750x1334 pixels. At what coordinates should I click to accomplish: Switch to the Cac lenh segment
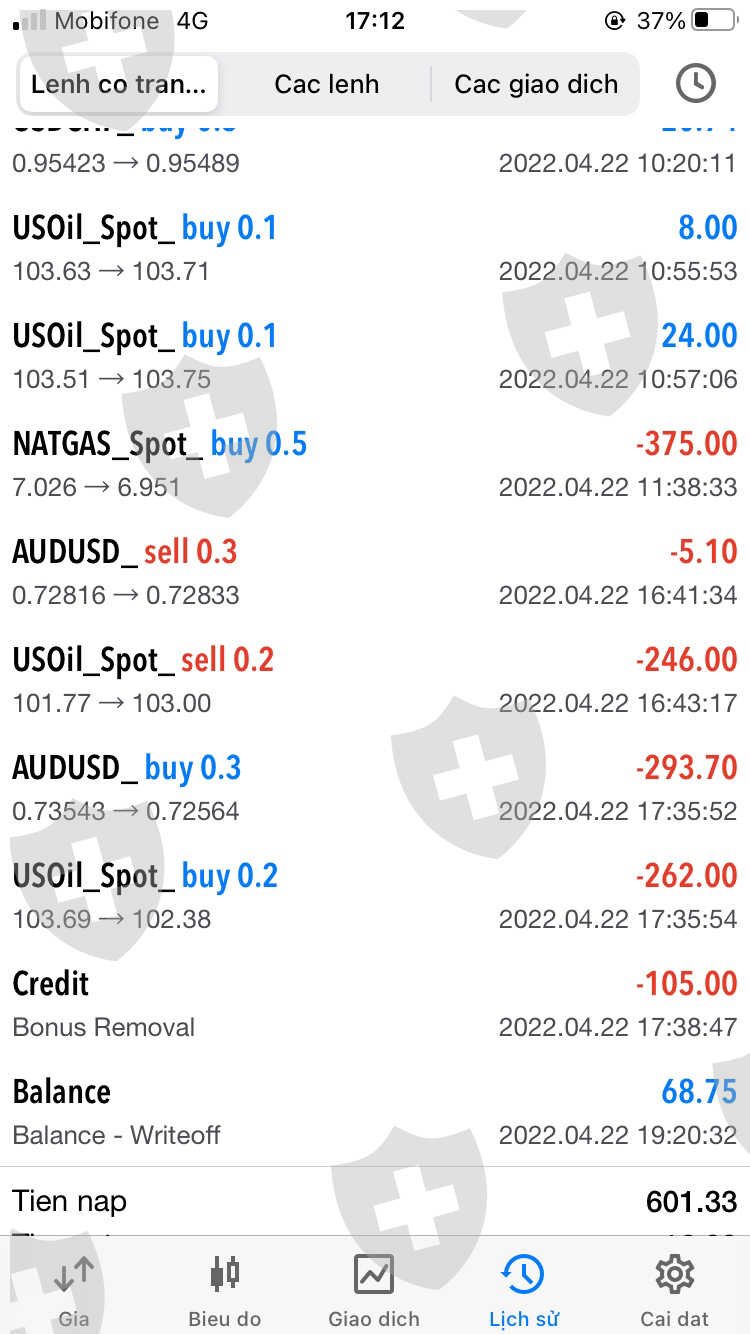pyautogui.click(x=326, y=84)
